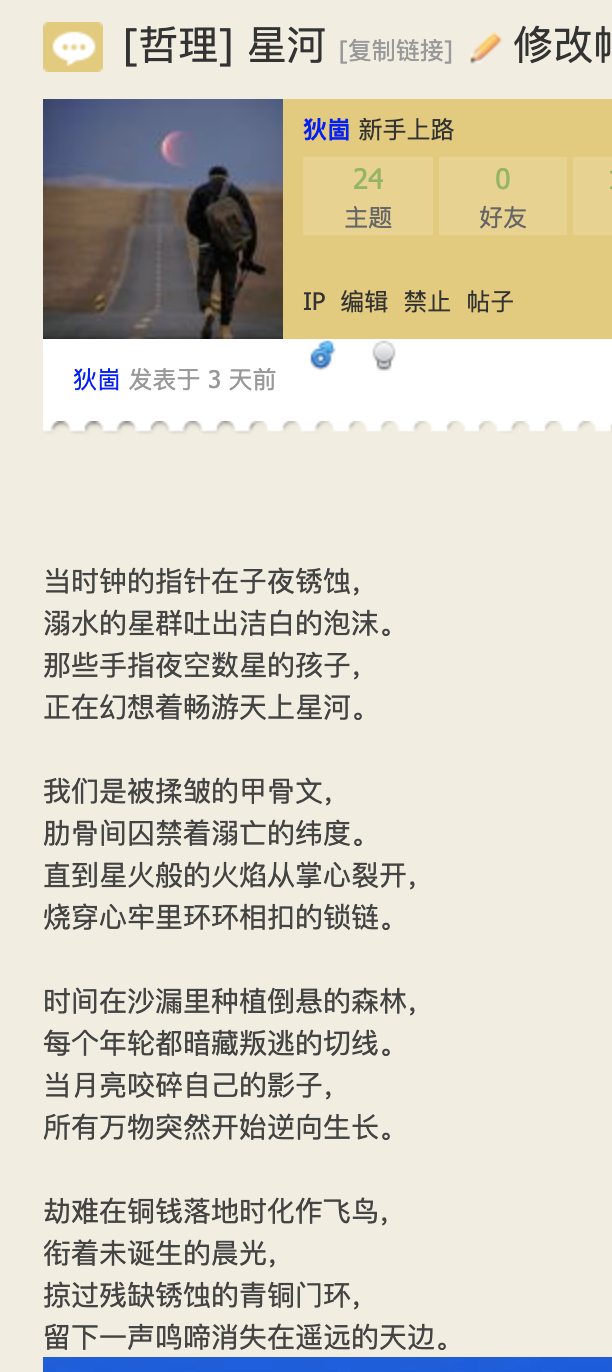This screenshot has height=1372, width=612.
Task: Tap 复制链接 to copy the thread link
Action: [396, 50]
